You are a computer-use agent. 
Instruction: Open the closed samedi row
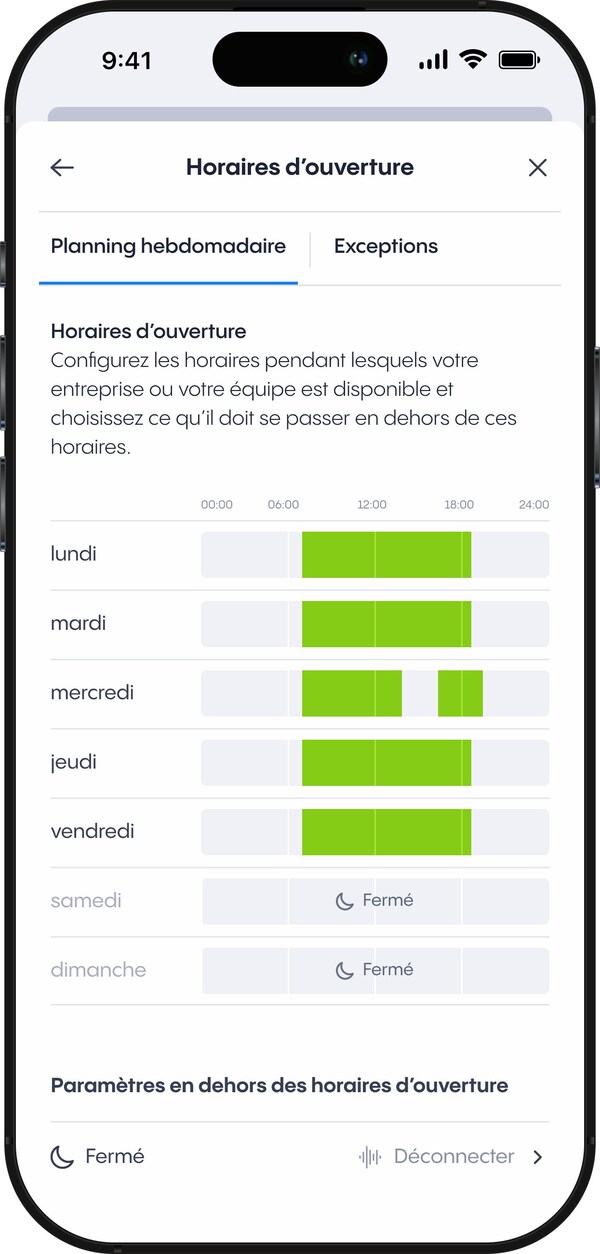[x=375, y=901]
